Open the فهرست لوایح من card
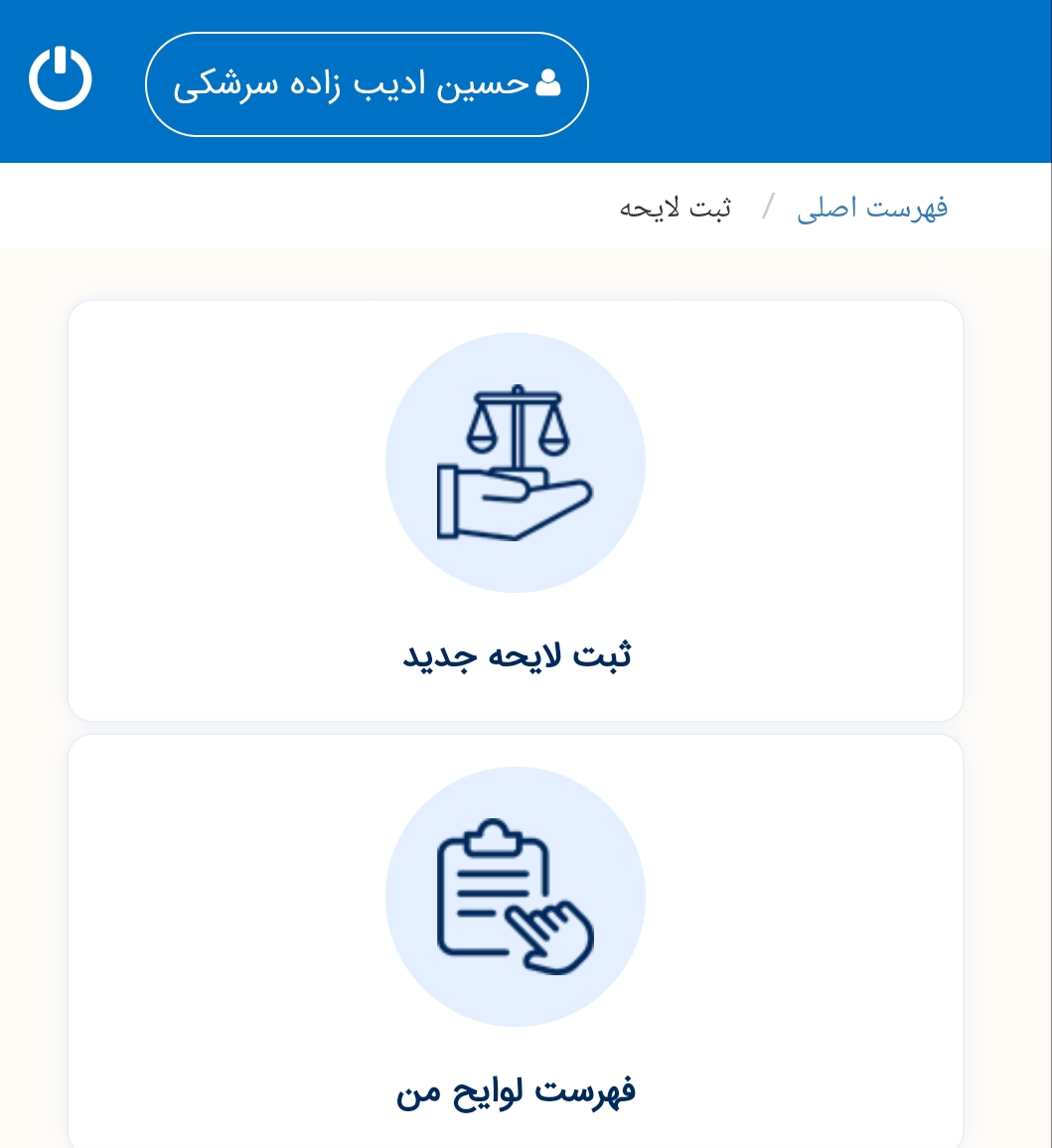1052x1148 pixels. click(x=516, y=941)
